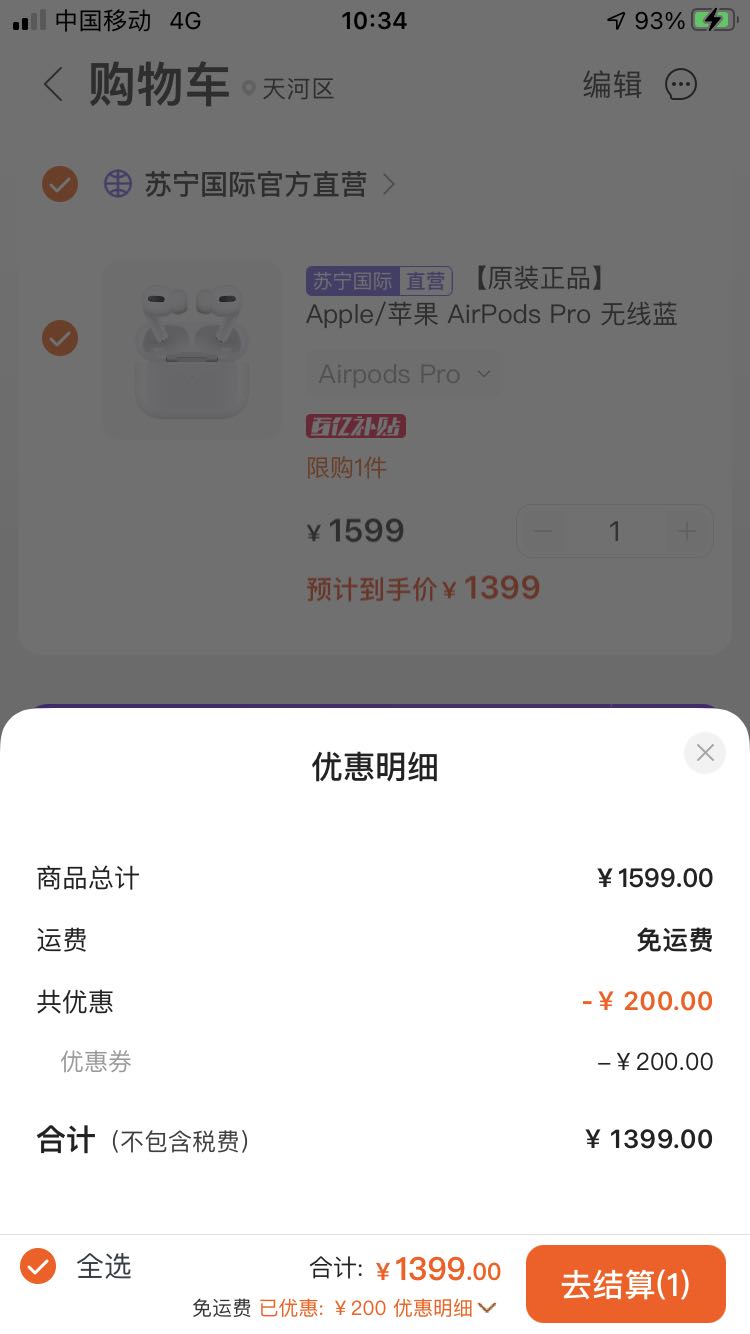Deselect the AirPods Pro item checkbox
Viewport: 750px width, 1334px height.
tap(59, 338)
